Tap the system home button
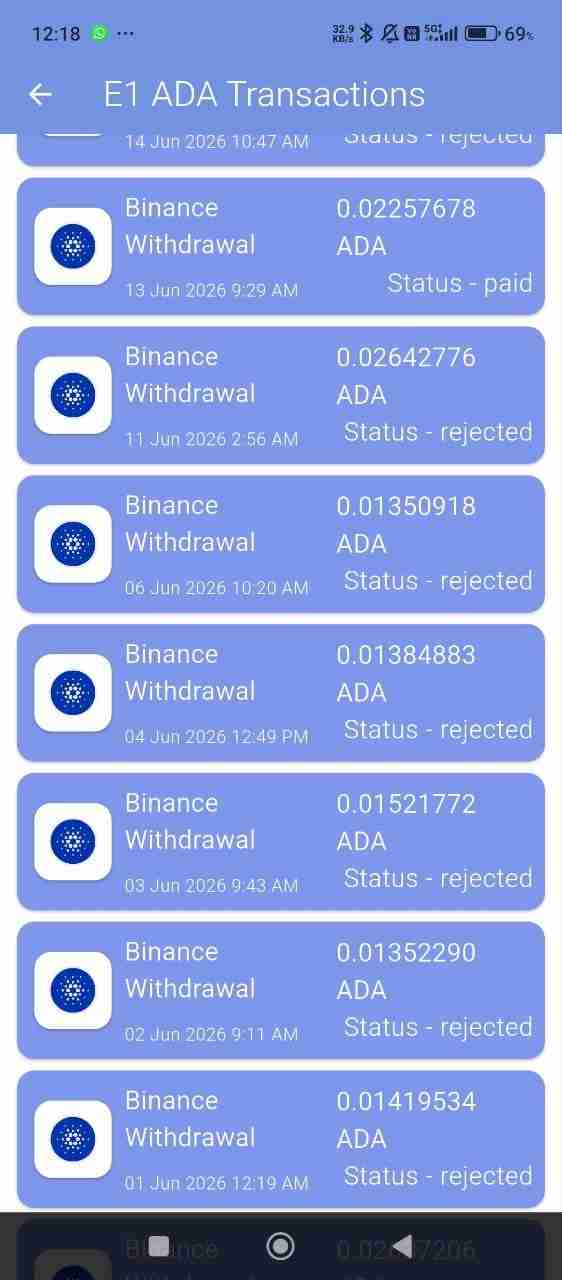This screenshot has width=562, height=1280. (281, 1245)
